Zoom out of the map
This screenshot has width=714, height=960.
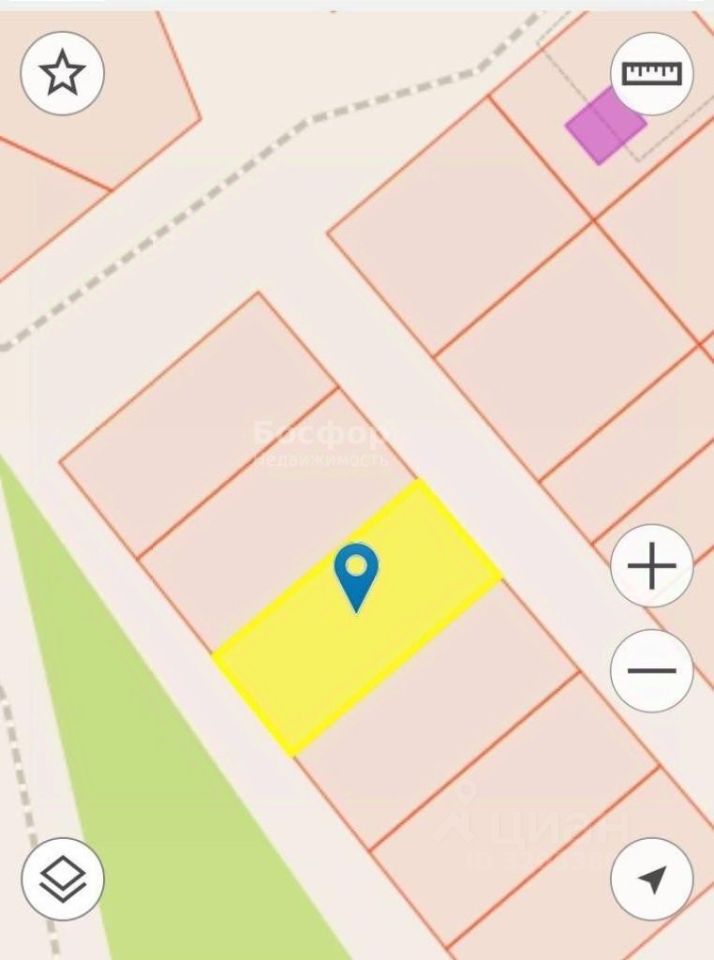(x=651, y=669)
